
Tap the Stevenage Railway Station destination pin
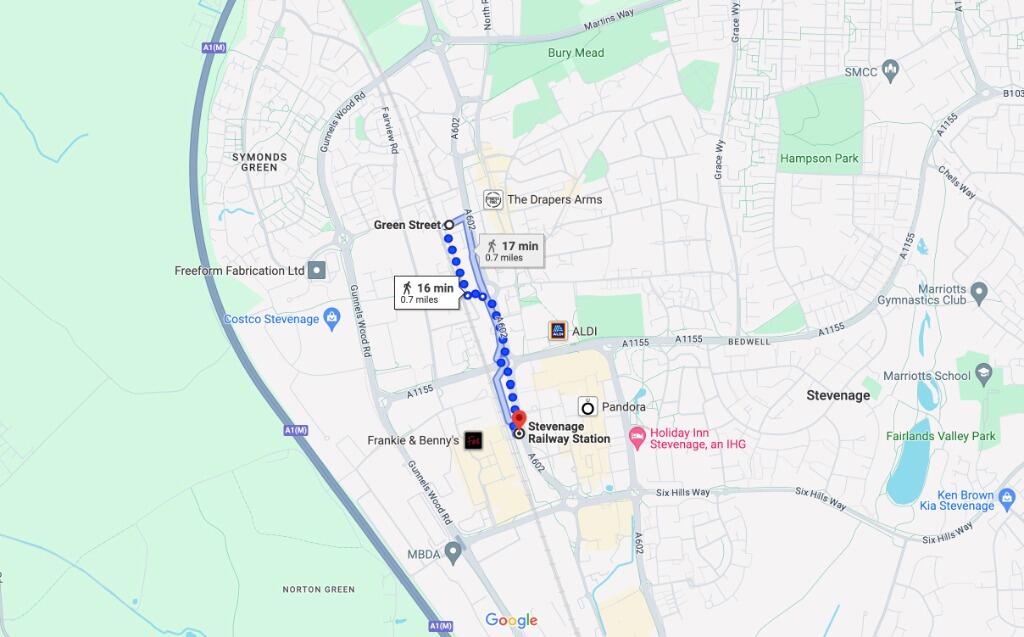point(518,420)
